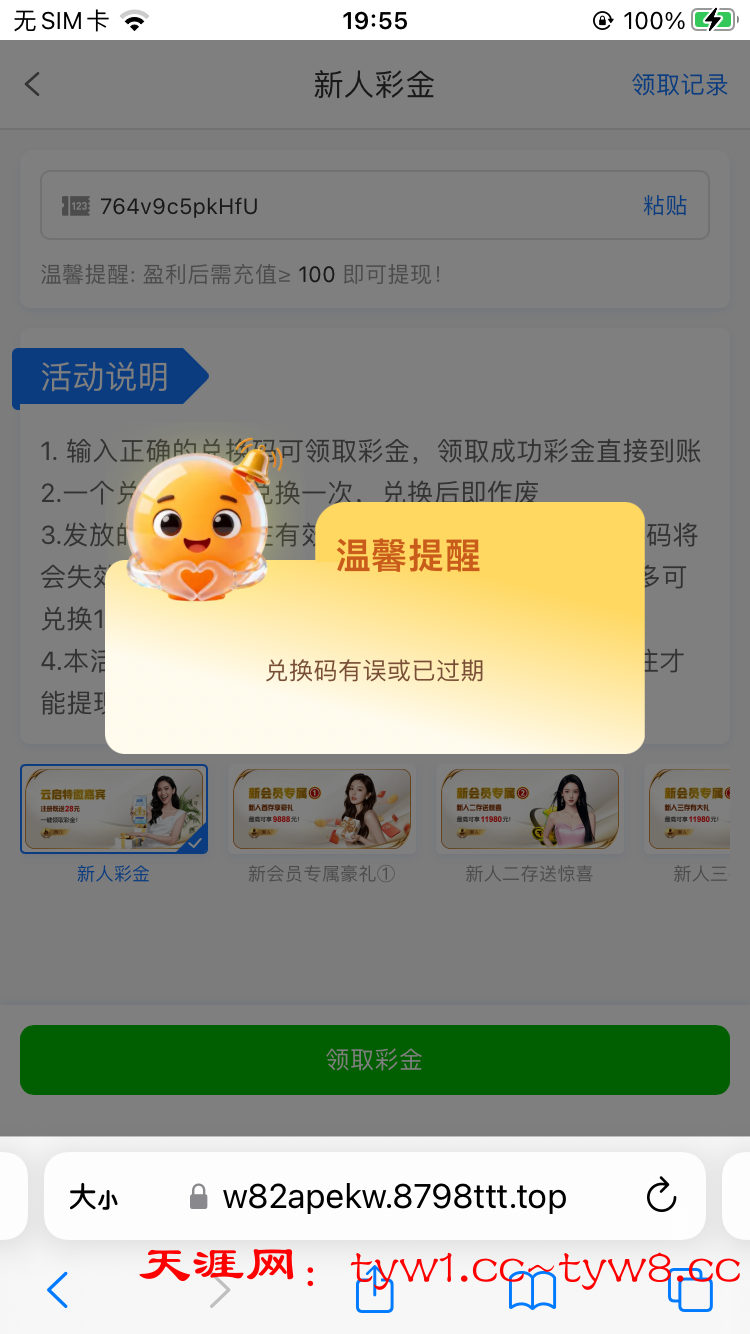Open the 新人二存送惊喜 promotion card

(529, 810)
